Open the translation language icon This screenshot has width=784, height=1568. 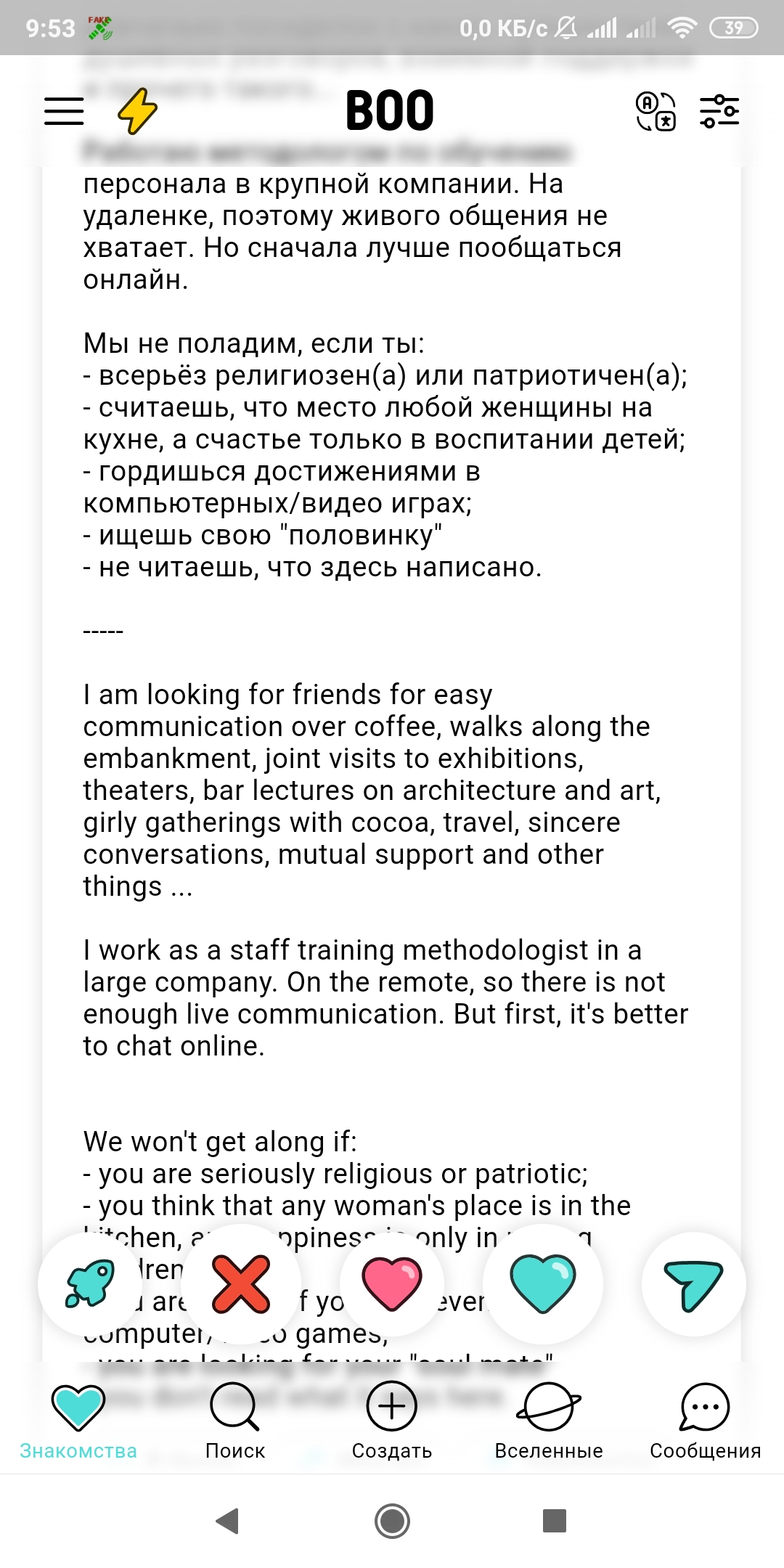click(656, 111)
